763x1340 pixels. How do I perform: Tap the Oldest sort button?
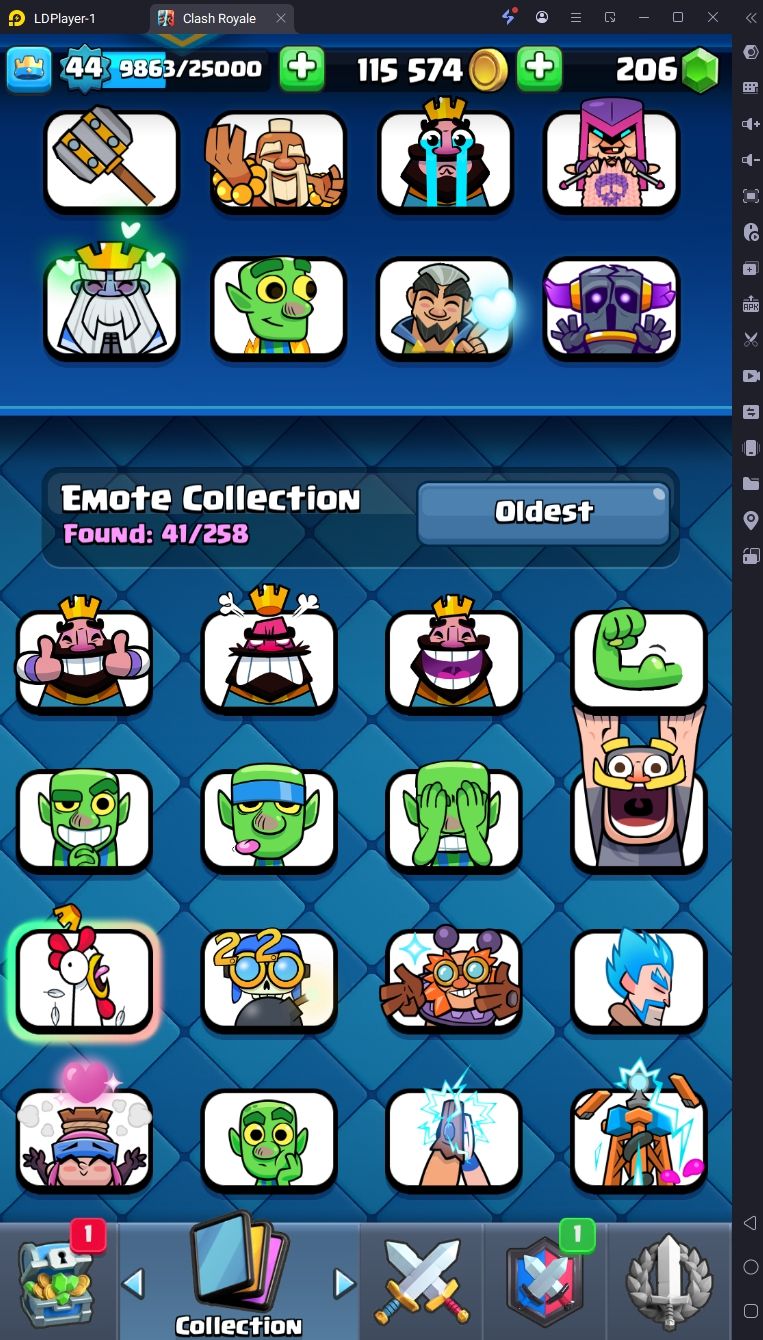point(543,512)
